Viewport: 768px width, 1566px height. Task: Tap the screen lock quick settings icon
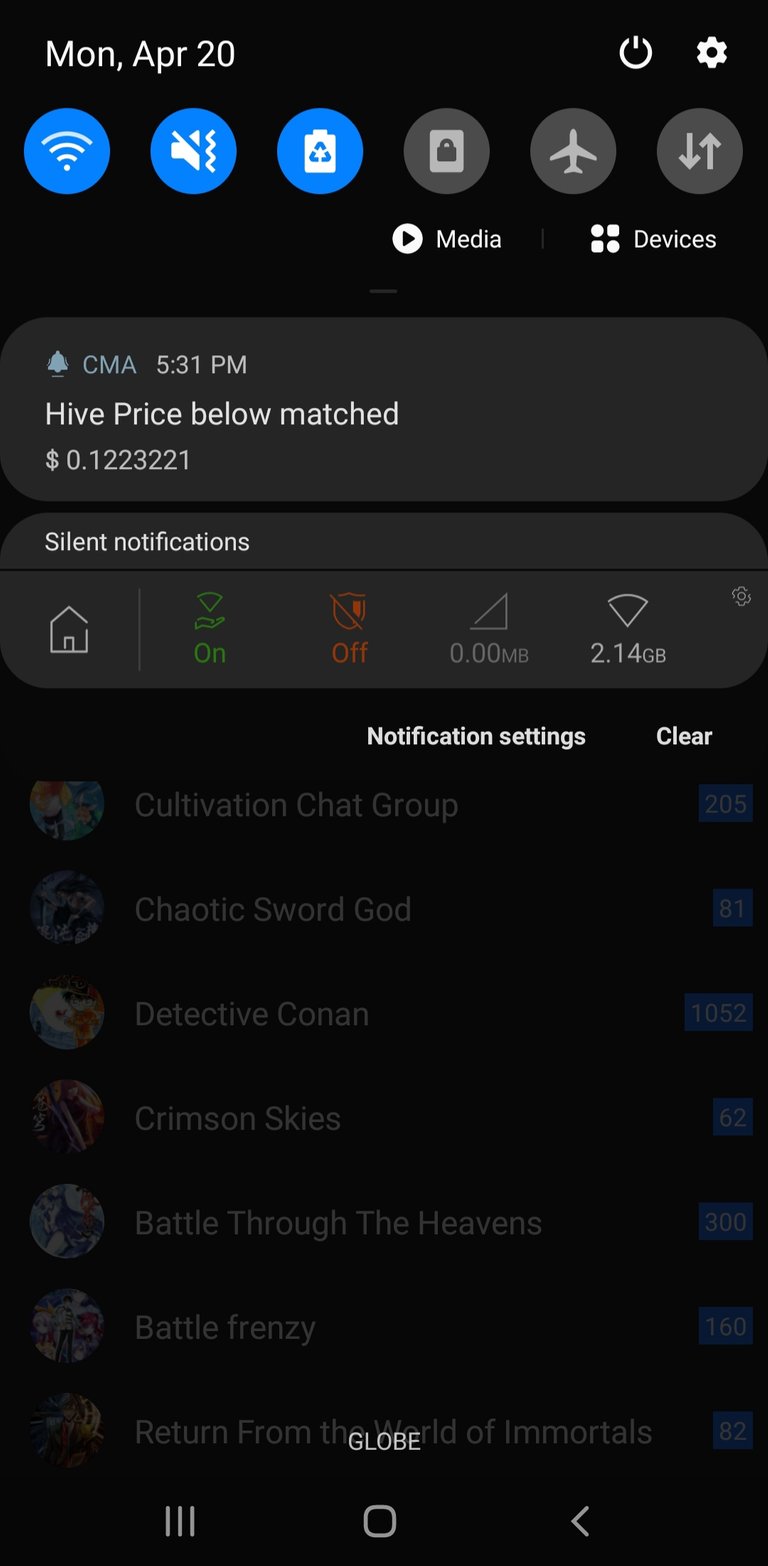click(x=446, y=150)
